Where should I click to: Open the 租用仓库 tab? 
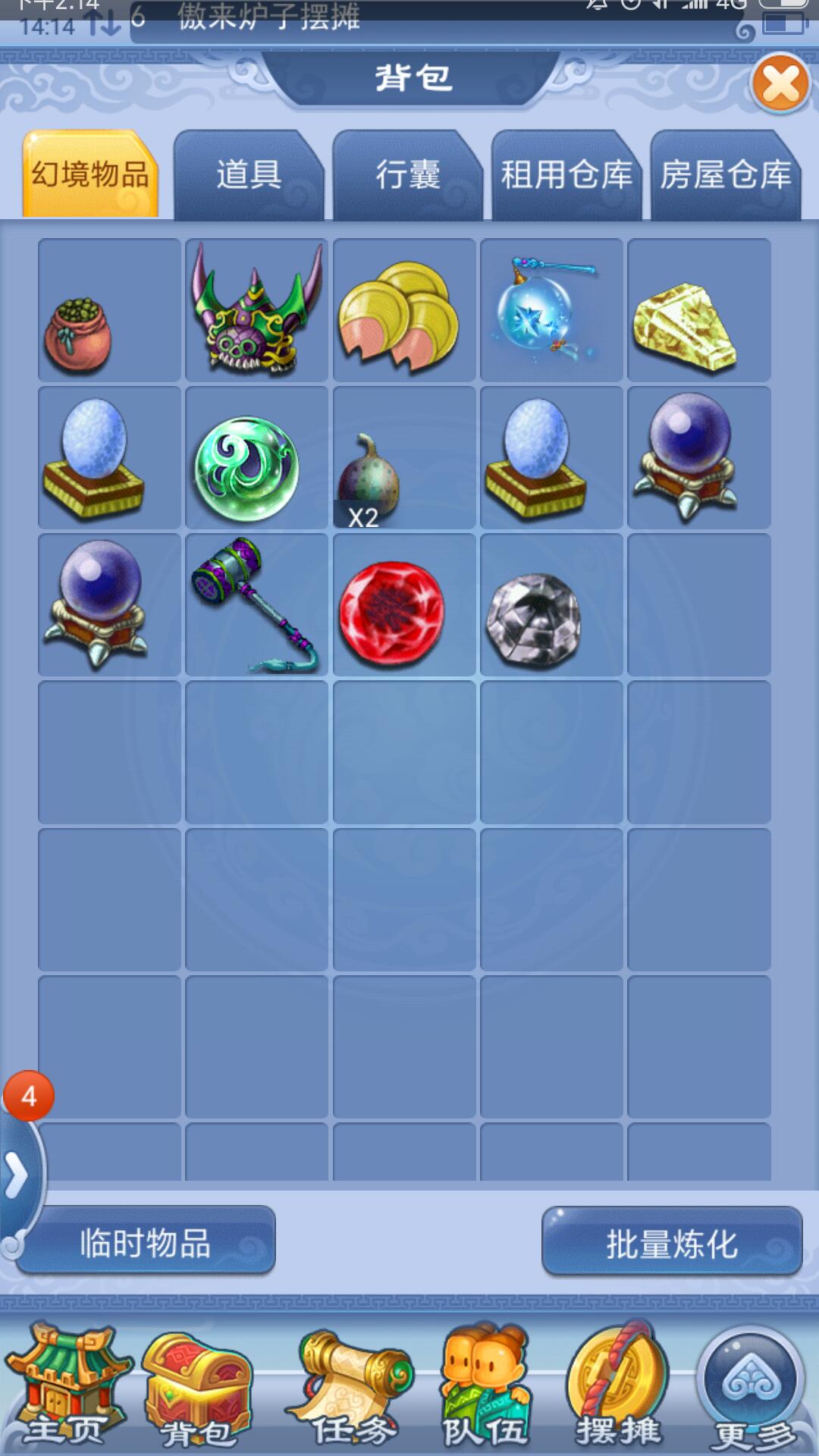click(566, 175)
